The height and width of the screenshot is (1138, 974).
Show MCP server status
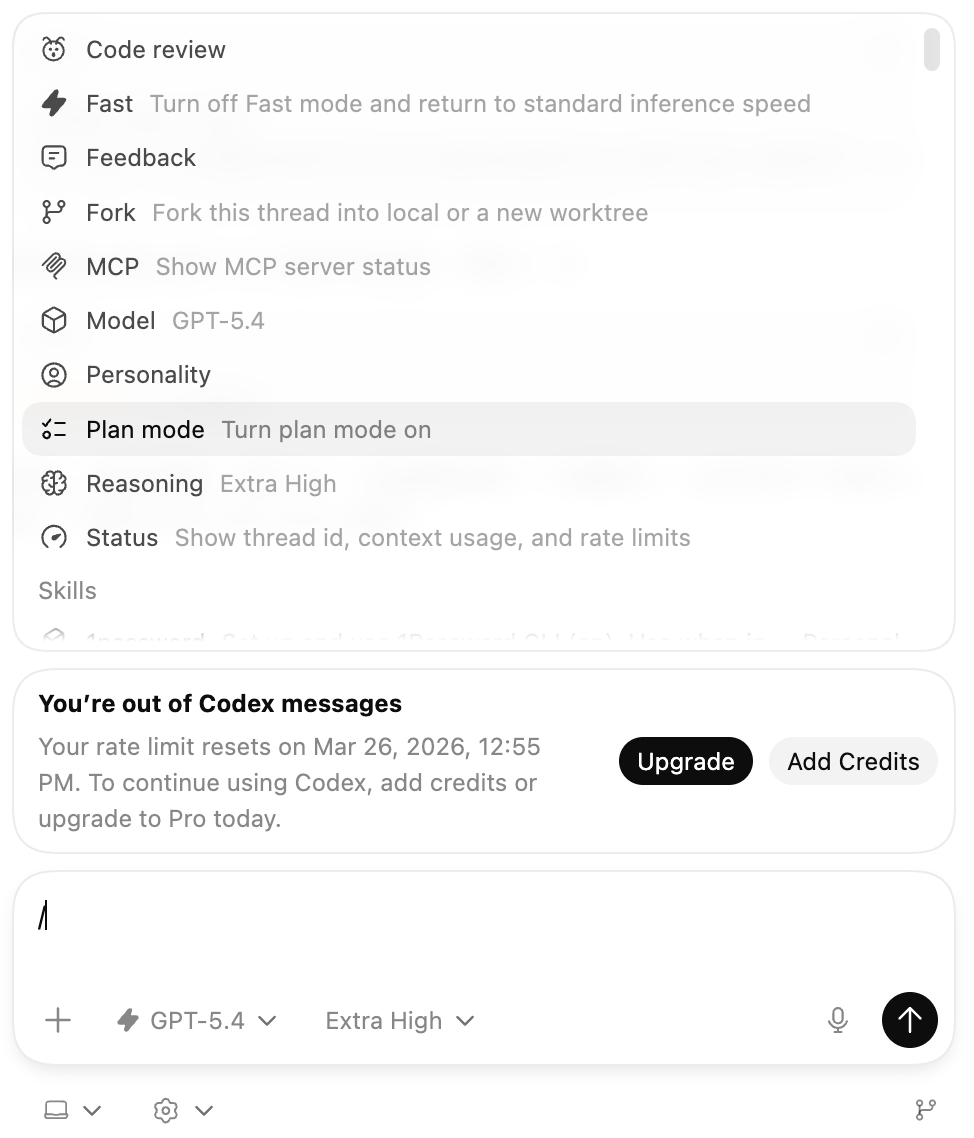[x=112, y=267]
